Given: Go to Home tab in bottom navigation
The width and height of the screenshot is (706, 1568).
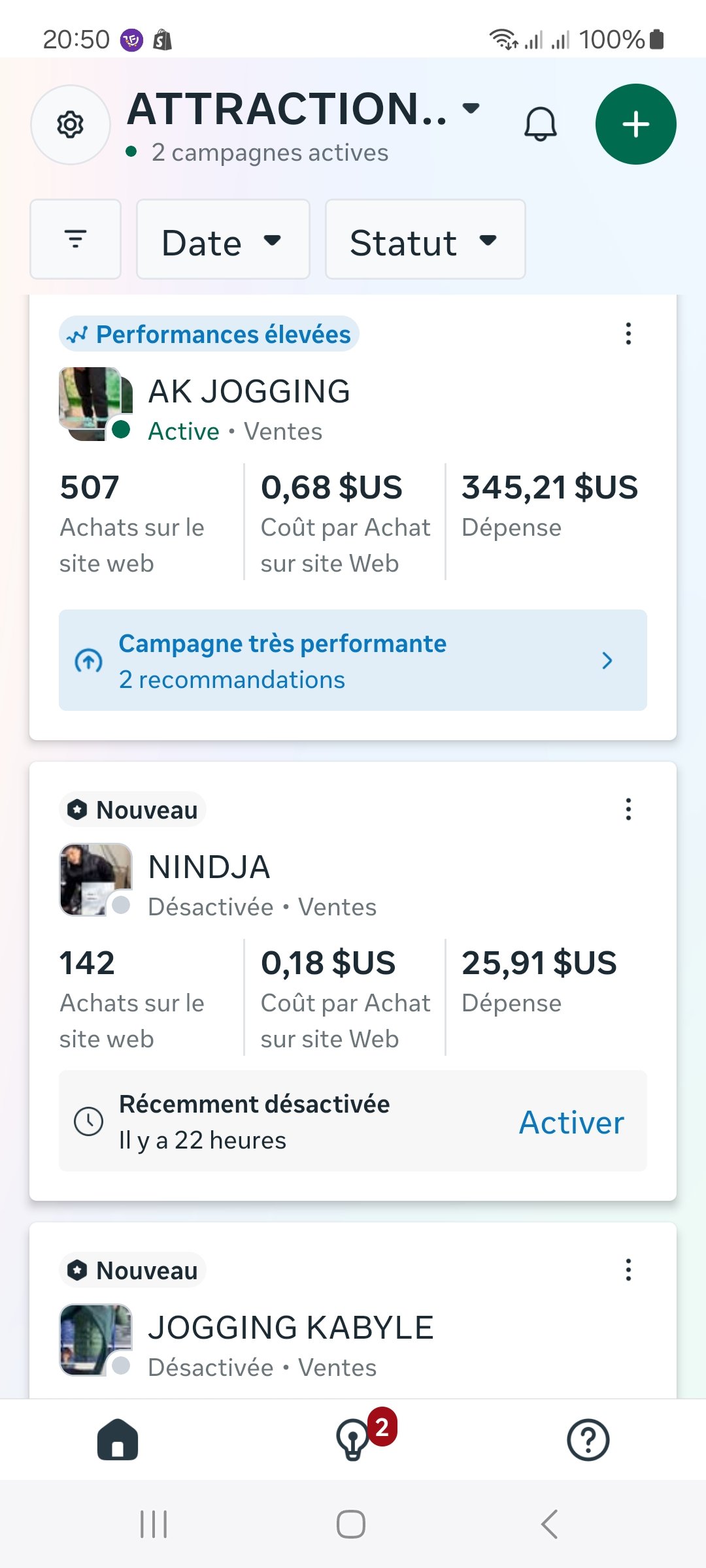Looking at the screenshot, I should coord(118,1442).
